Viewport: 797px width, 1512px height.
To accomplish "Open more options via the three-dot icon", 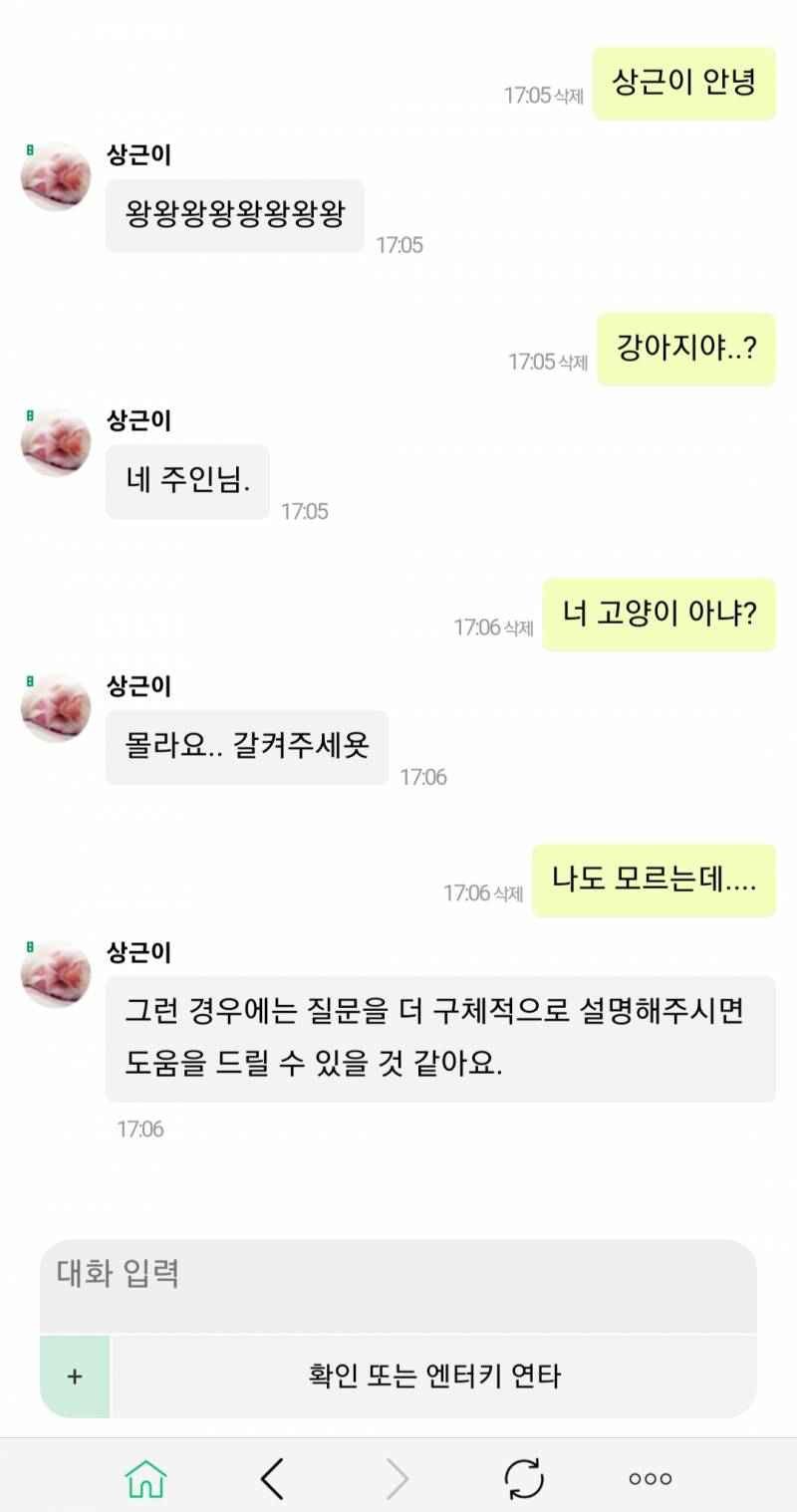I will (x=649, y=1479).
